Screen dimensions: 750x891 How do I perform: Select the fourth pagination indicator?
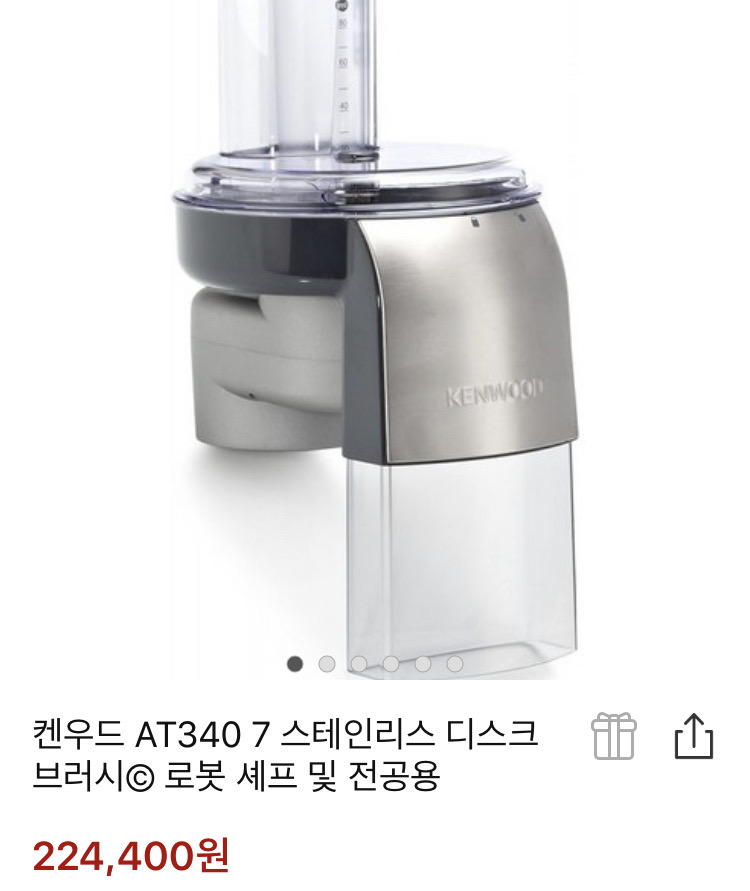click(390, 663)
